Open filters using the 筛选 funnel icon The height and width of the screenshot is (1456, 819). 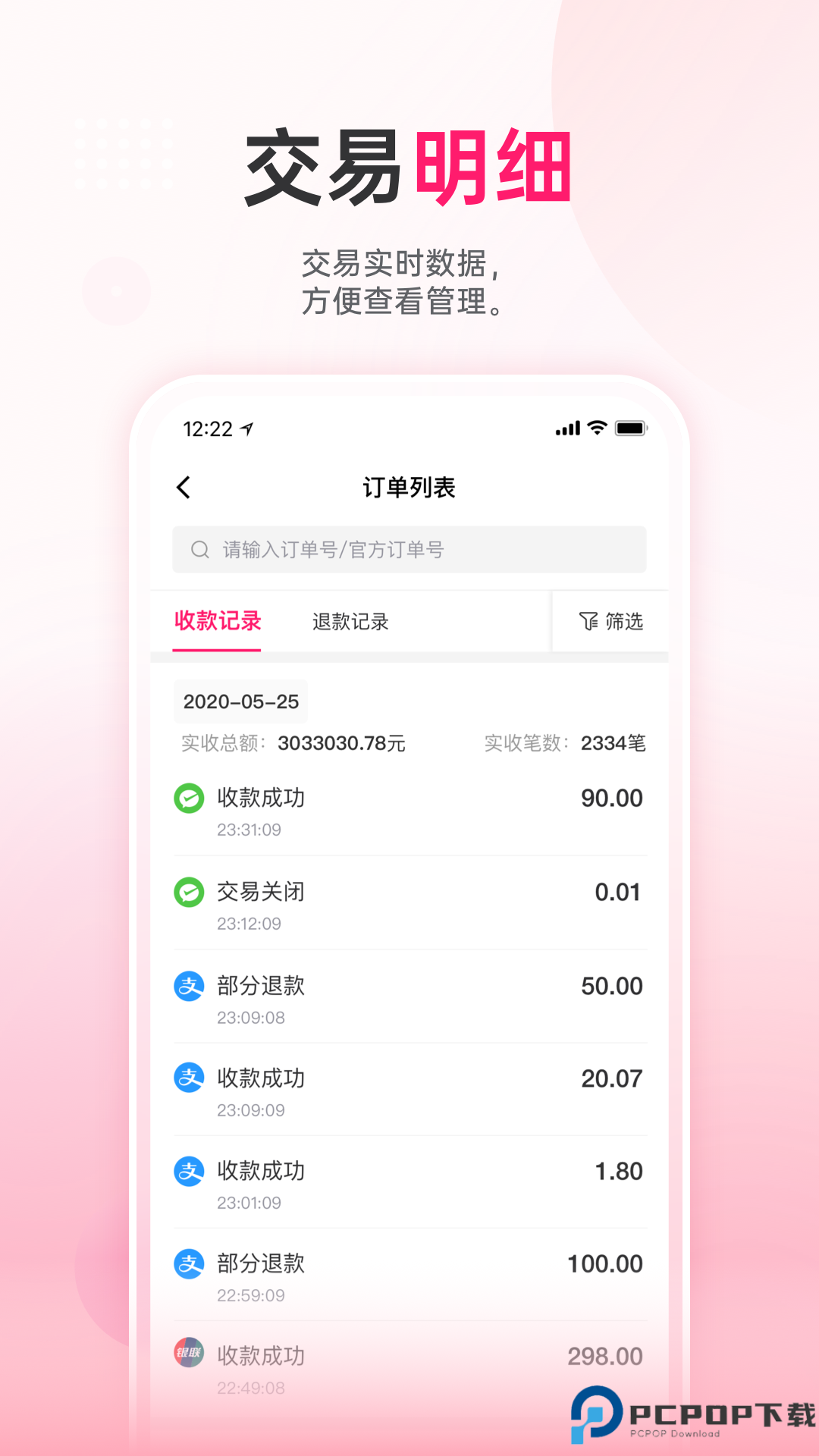point(612,622)
